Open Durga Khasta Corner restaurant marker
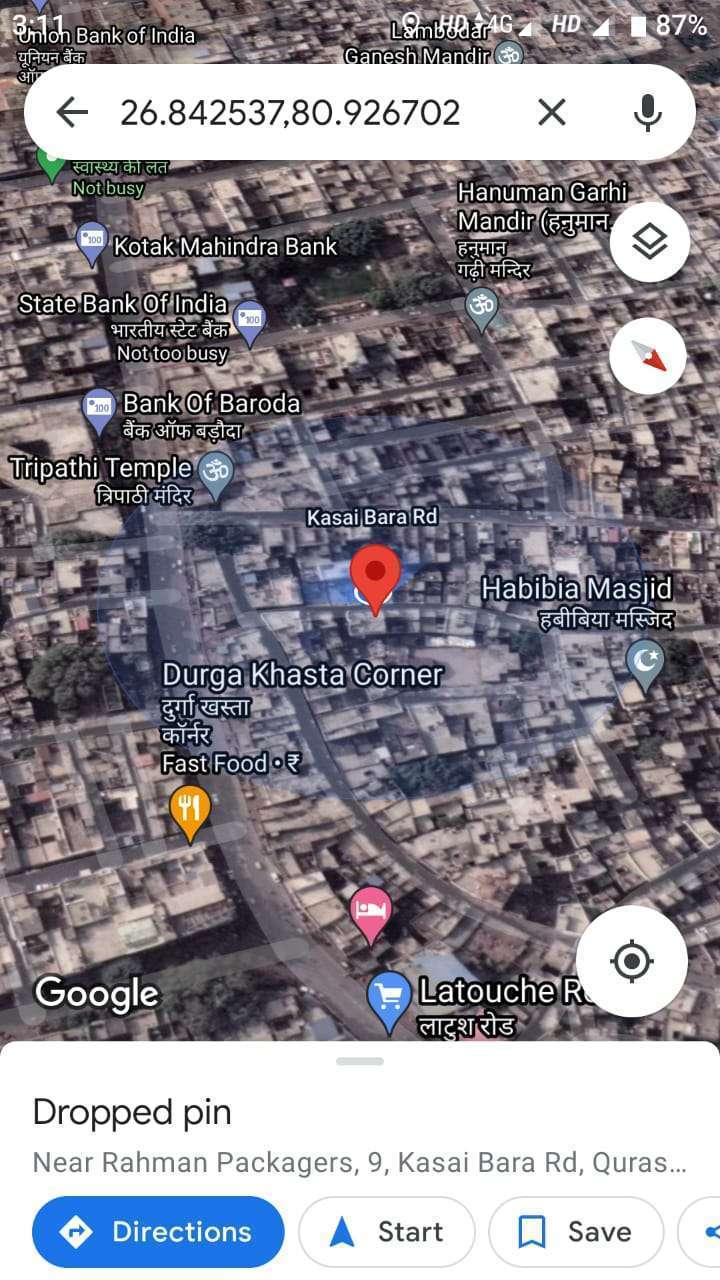Image resolution: width=720 pixels, height=1280 pixels. [x=190, y=812]
